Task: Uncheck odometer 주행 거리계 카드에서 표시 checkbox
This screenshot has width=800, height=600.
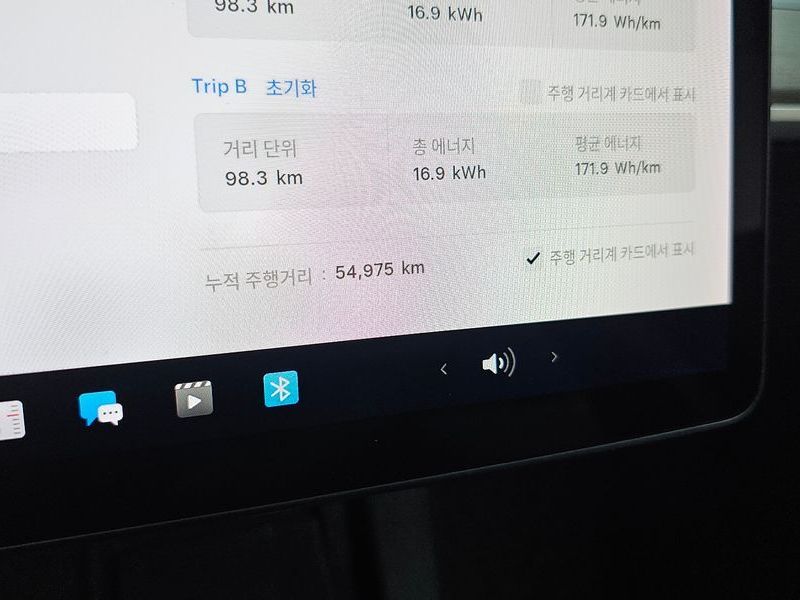Action: (x=533, y=258)
